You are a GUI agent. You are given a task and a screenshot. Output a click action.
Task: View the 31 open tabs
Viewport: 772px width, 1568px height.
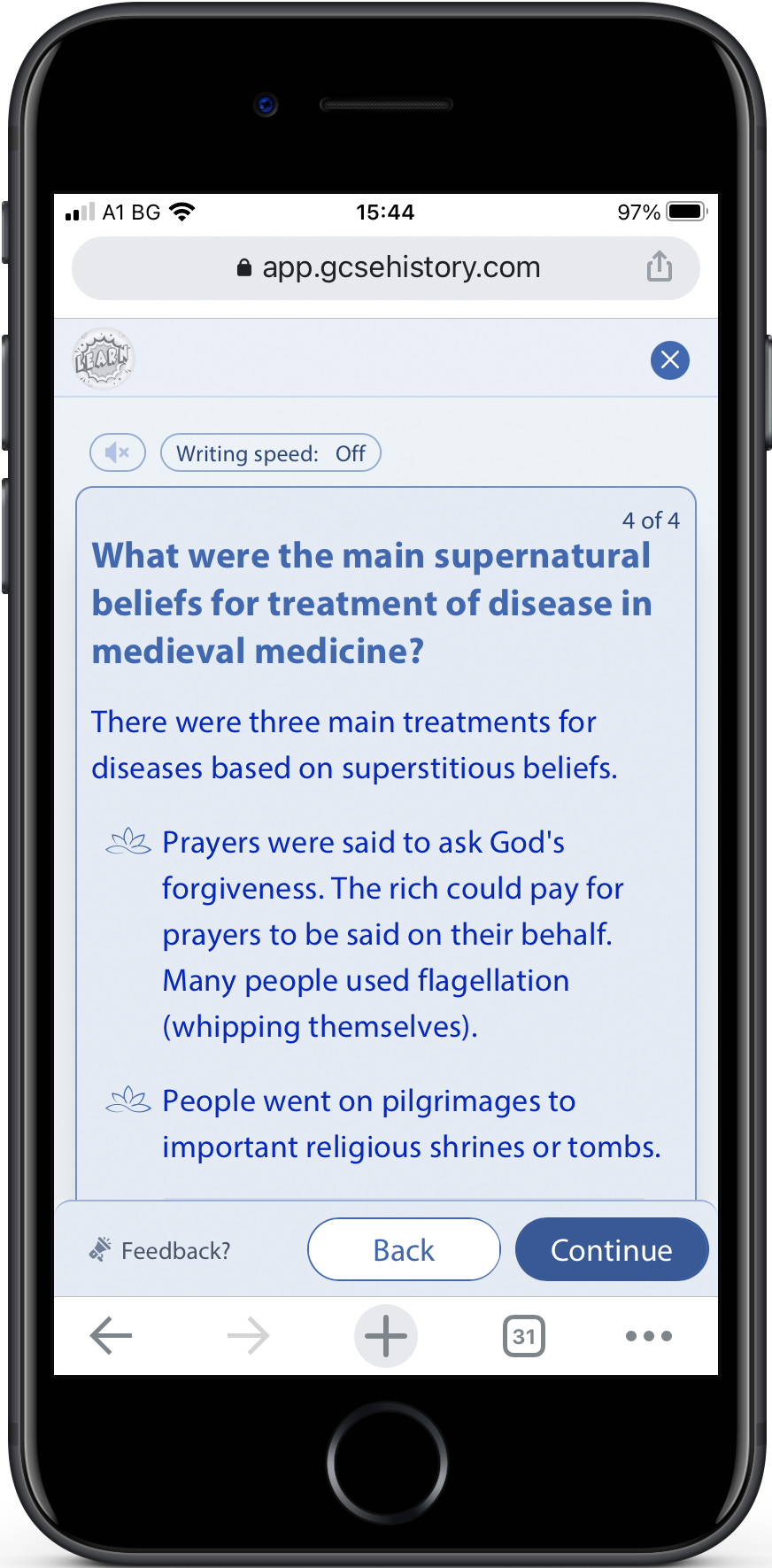[524, 1336]
